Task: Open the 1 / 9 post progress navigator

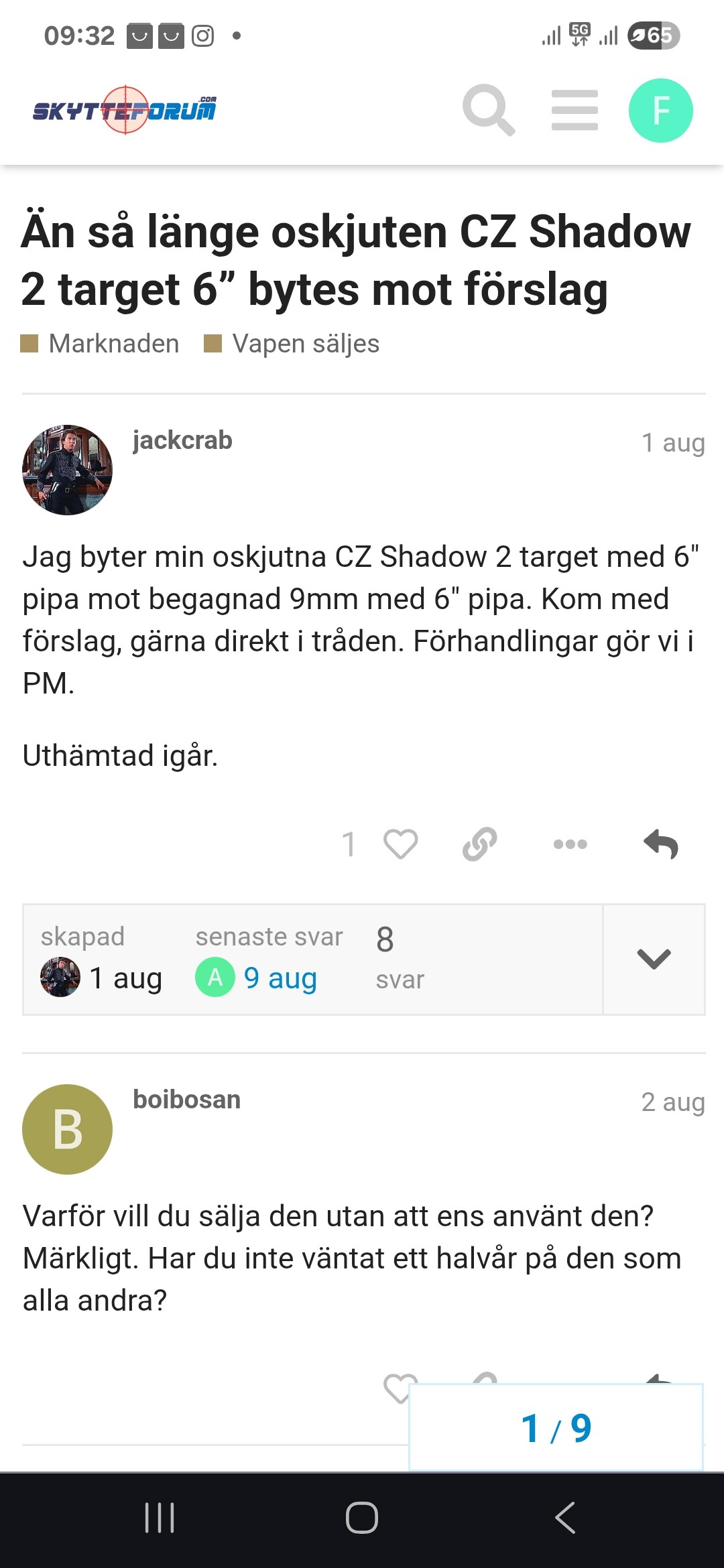Action: (x=556, y=1427)
